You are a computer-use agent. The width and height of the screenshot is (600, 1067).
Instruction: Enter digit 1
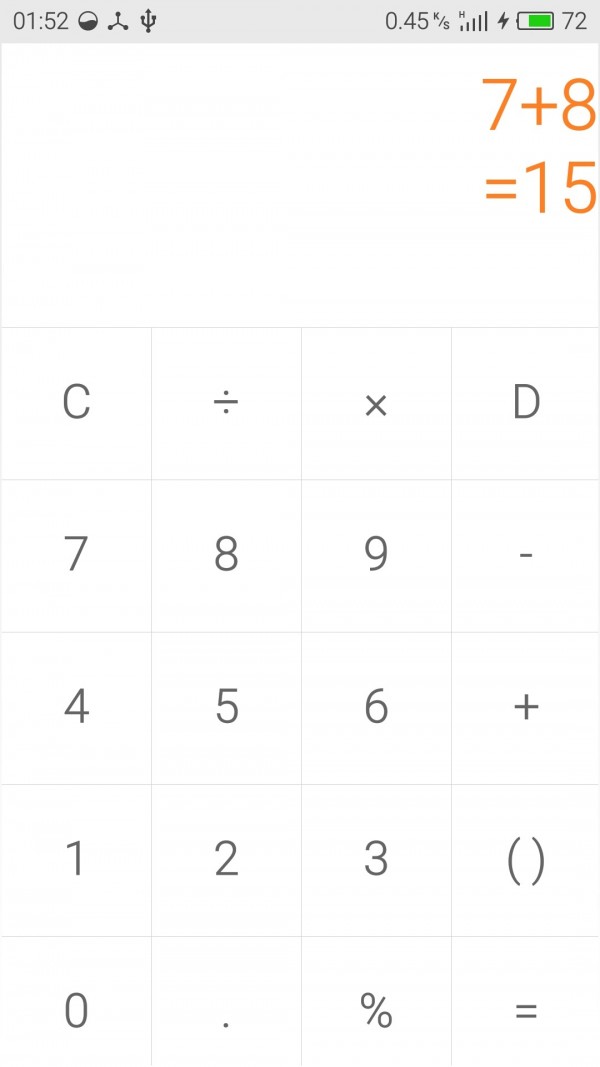click(x=76, y=859)
